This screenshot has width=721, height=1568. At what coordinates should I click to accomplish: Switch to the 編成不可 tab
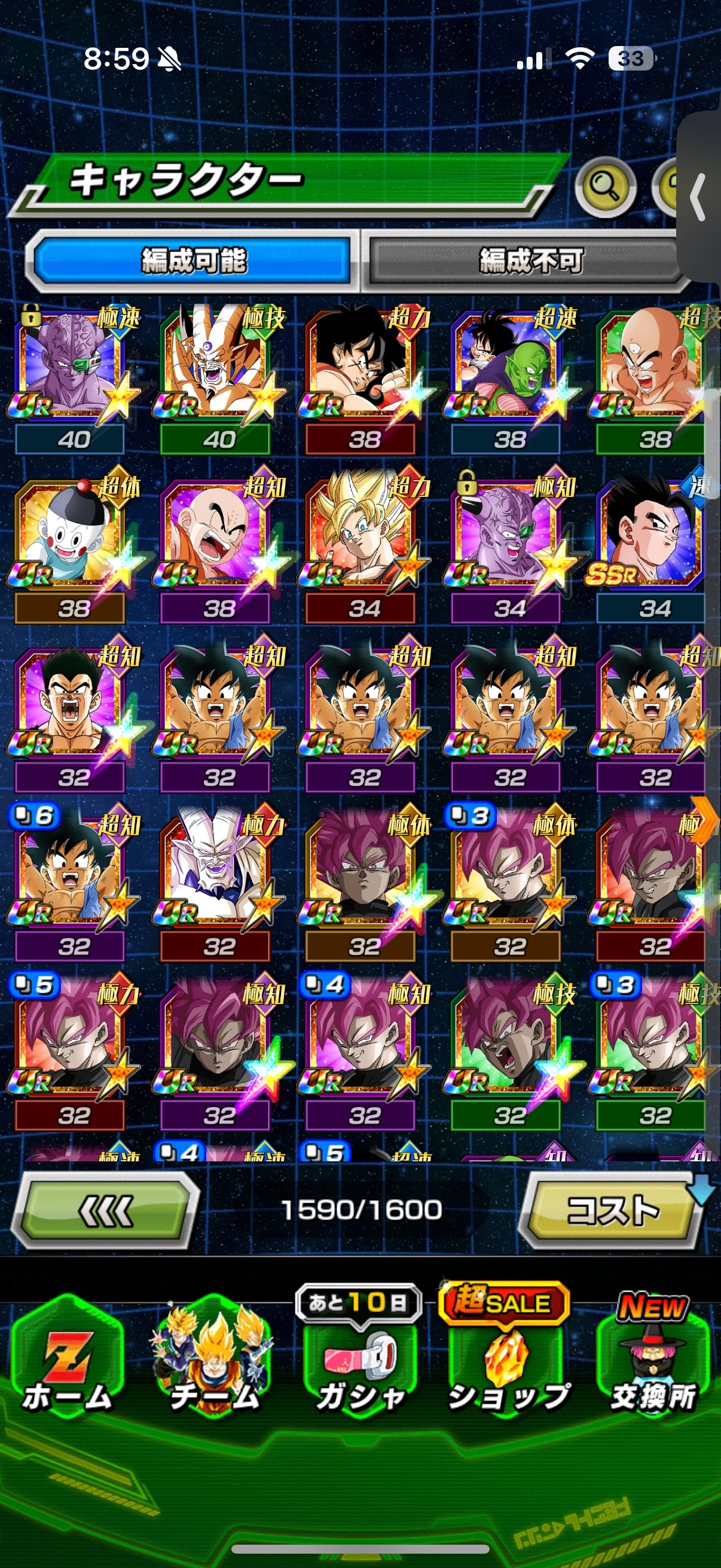(529, 261)
